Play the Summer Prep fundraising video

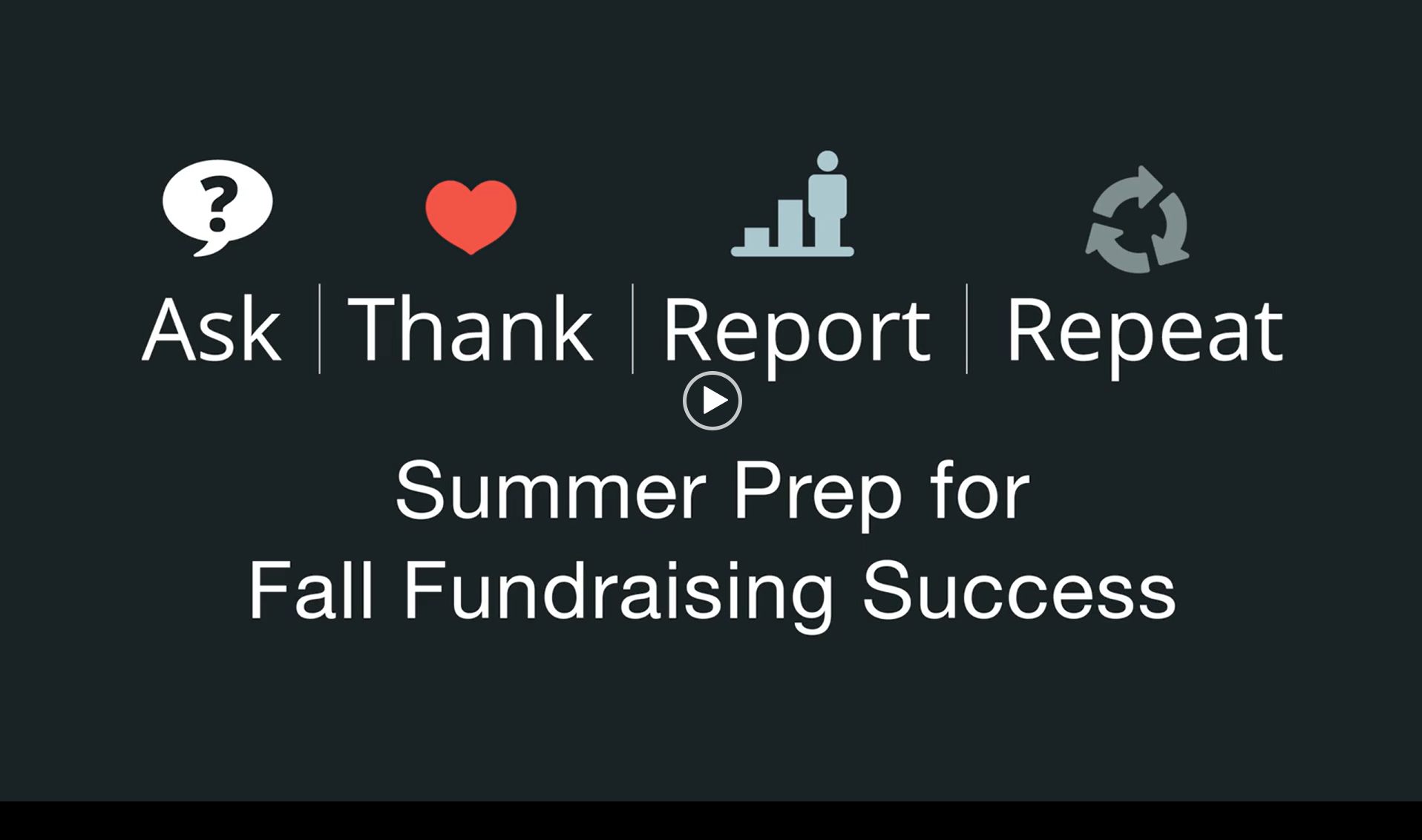[x=712, y=401]
